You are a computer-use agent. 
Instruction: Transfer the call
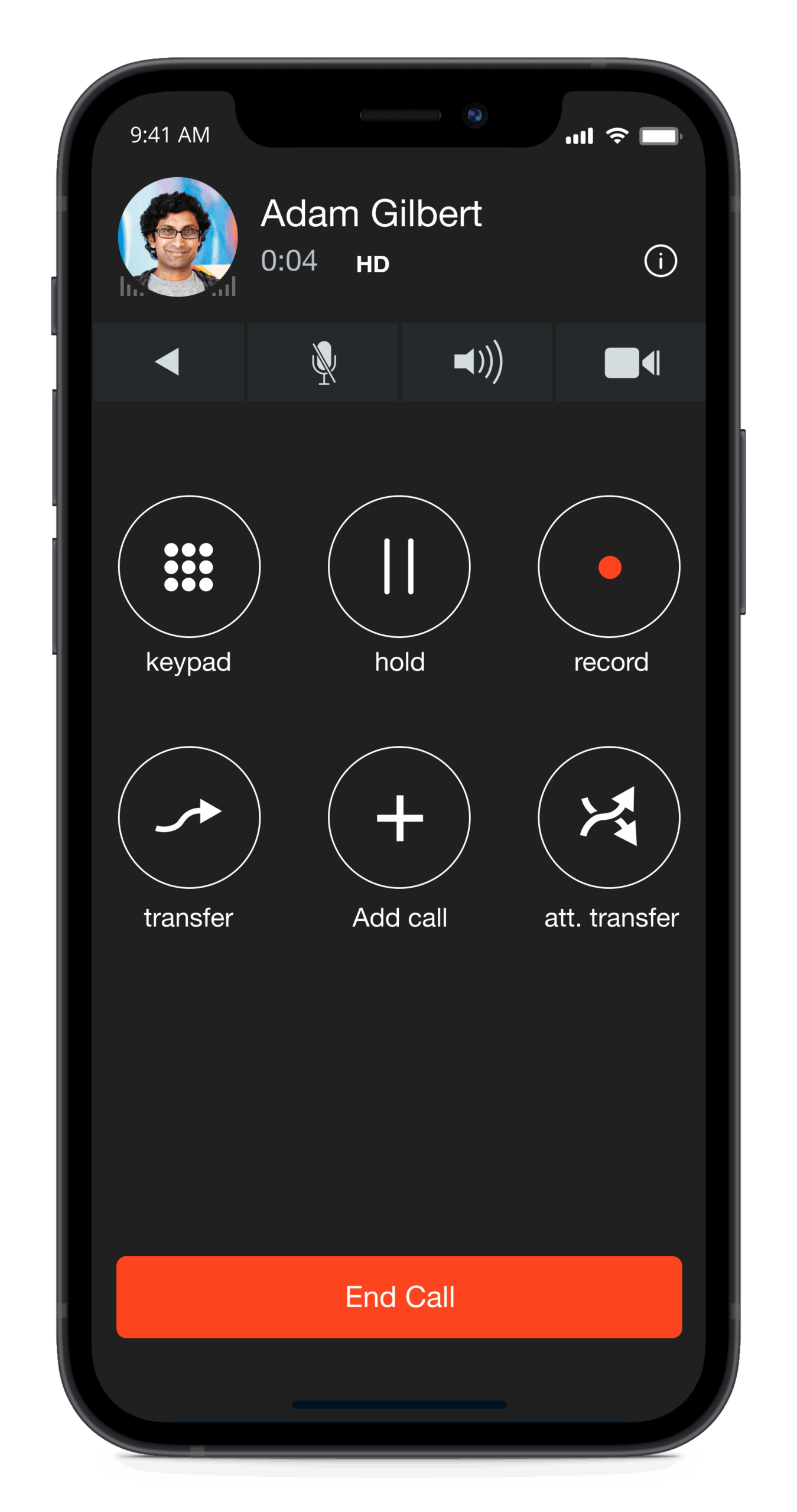click(x=189, y=817)
